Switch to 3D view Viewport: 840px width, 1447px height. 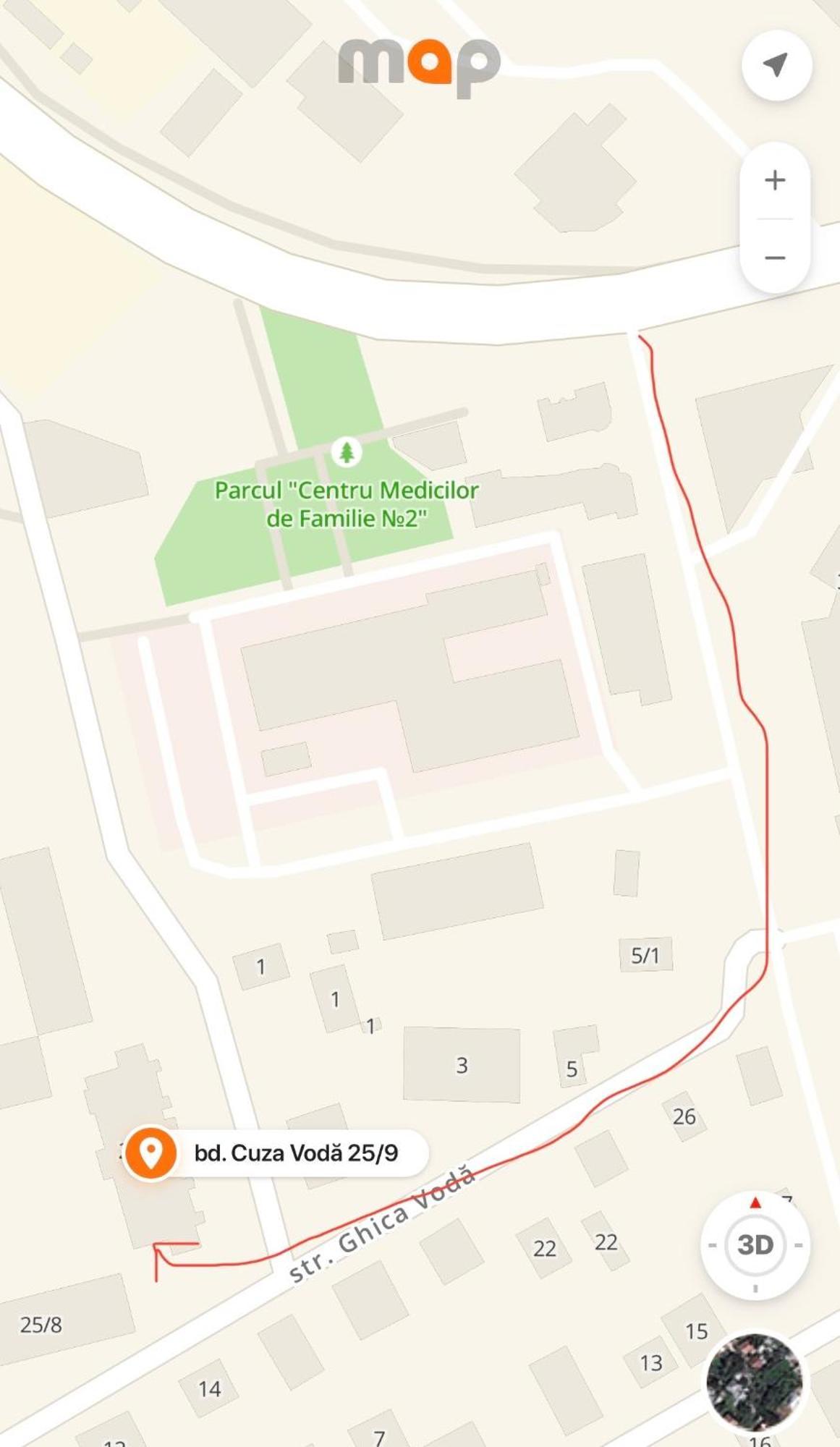[x=755, y=1245]
